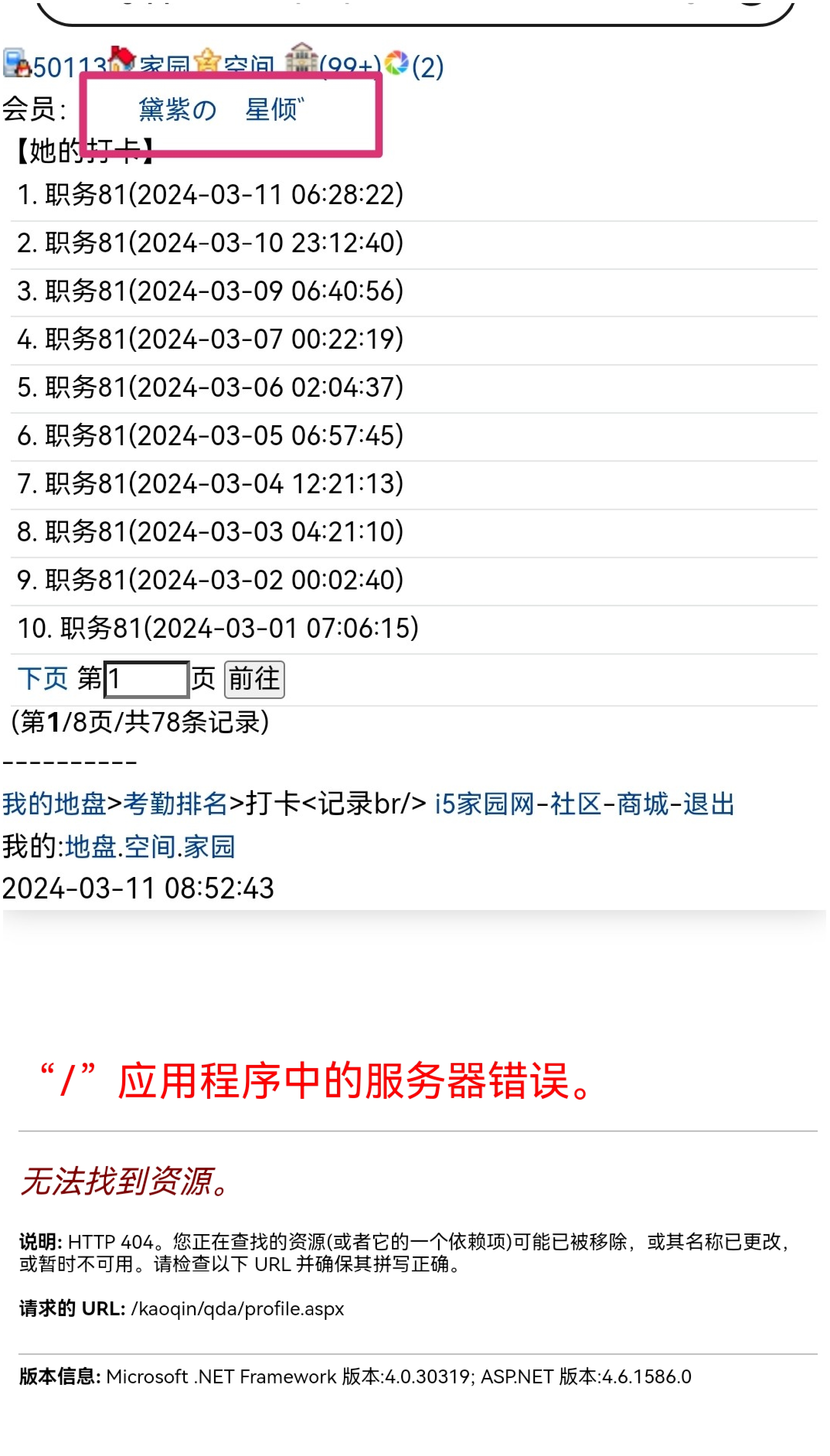Click the page number input field
Viewport: 830px width, 1456px height.
pos(145,680)
